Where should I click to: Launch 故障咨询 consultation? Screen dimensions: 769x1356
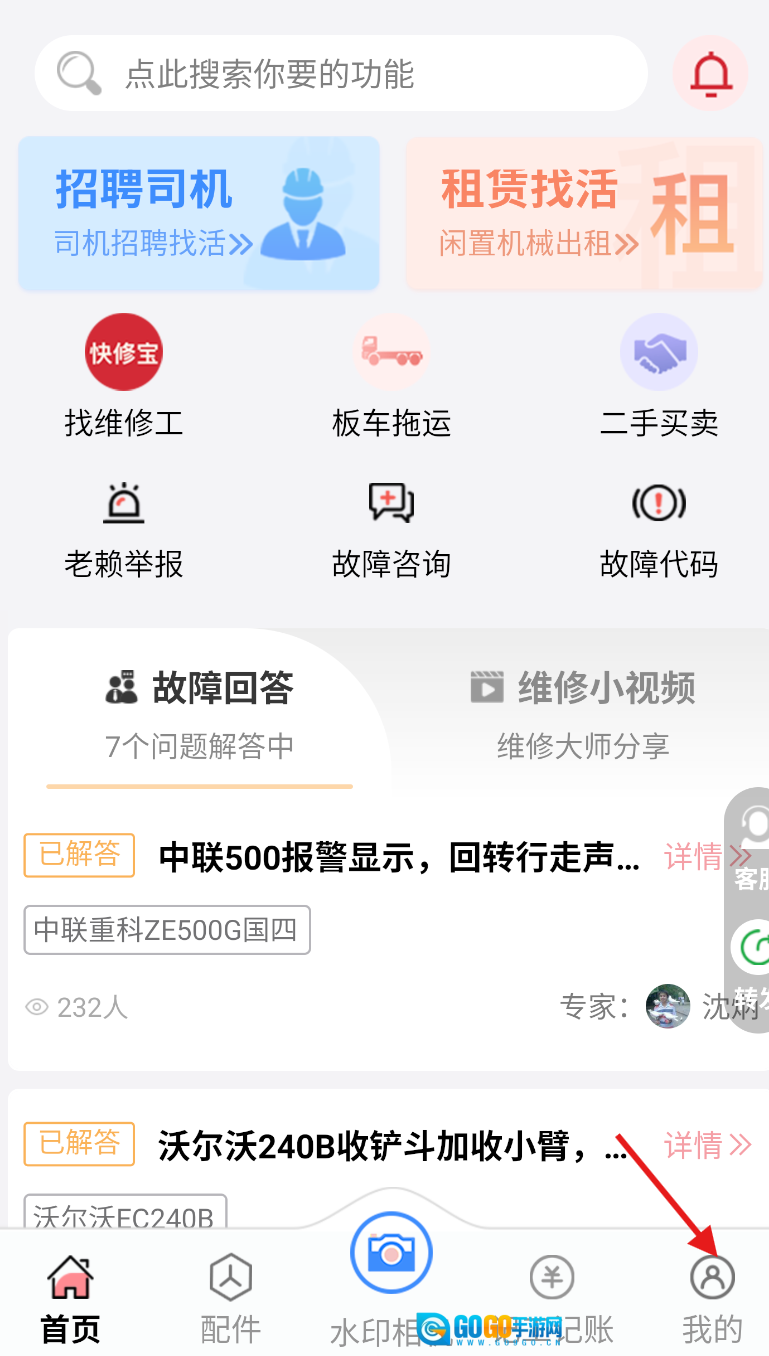pos(391,530)
